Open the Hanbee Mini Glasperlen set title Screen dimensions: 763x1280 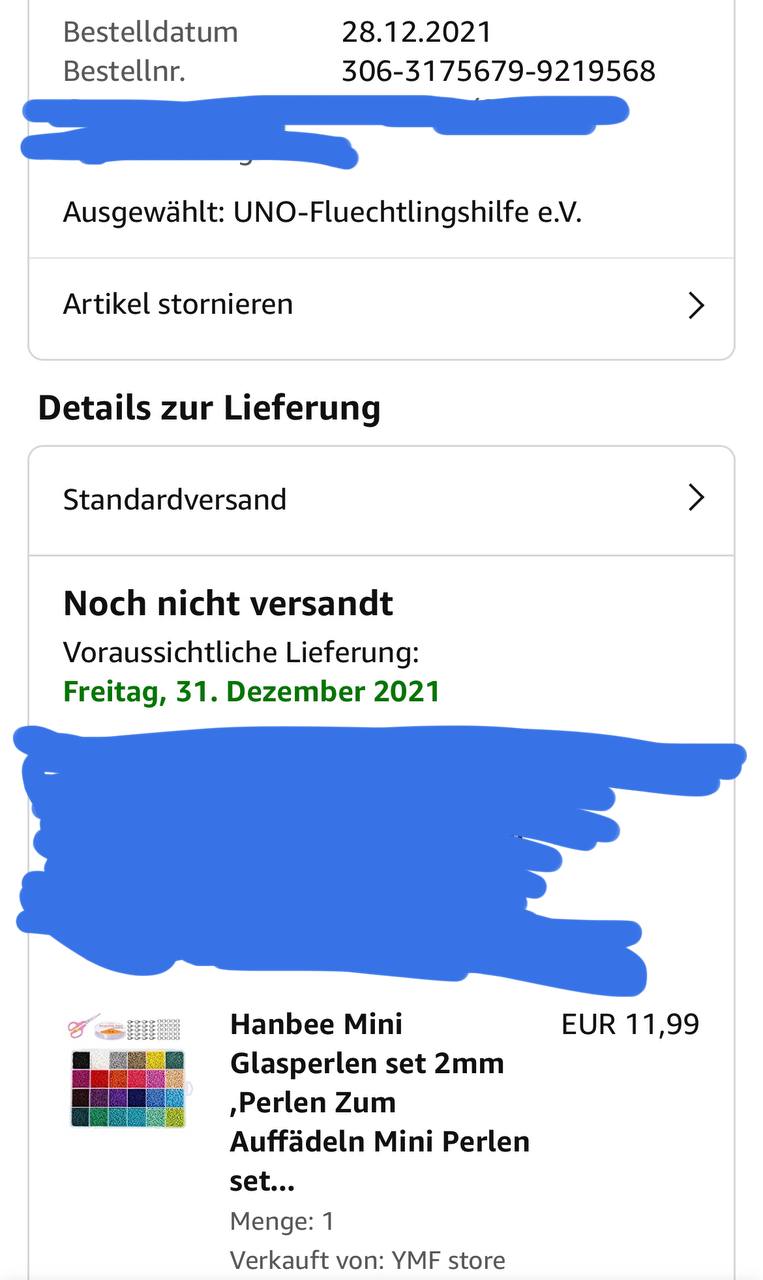pos(380,1102)
